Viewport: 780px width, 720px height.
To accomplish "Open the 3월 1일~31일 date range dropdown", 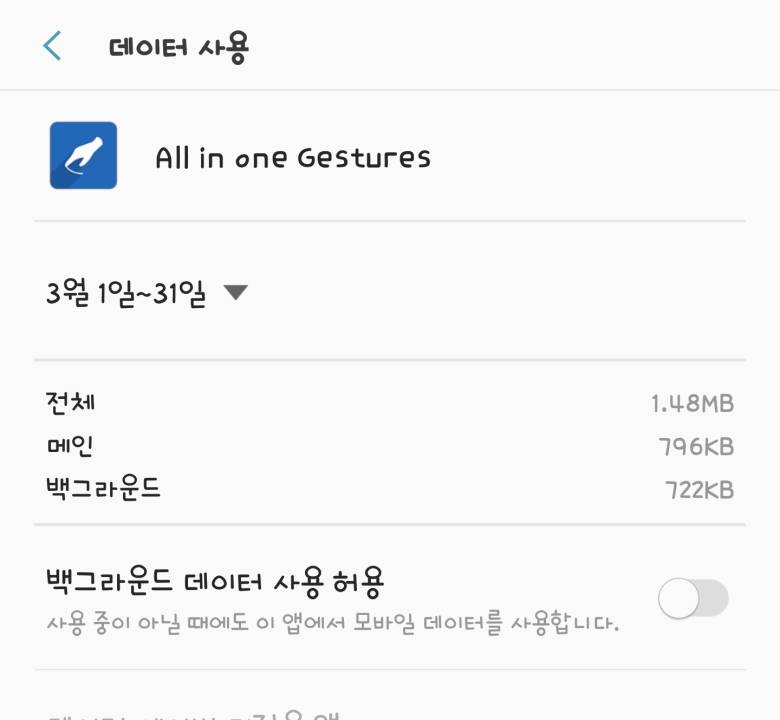I will pos(146,293).
